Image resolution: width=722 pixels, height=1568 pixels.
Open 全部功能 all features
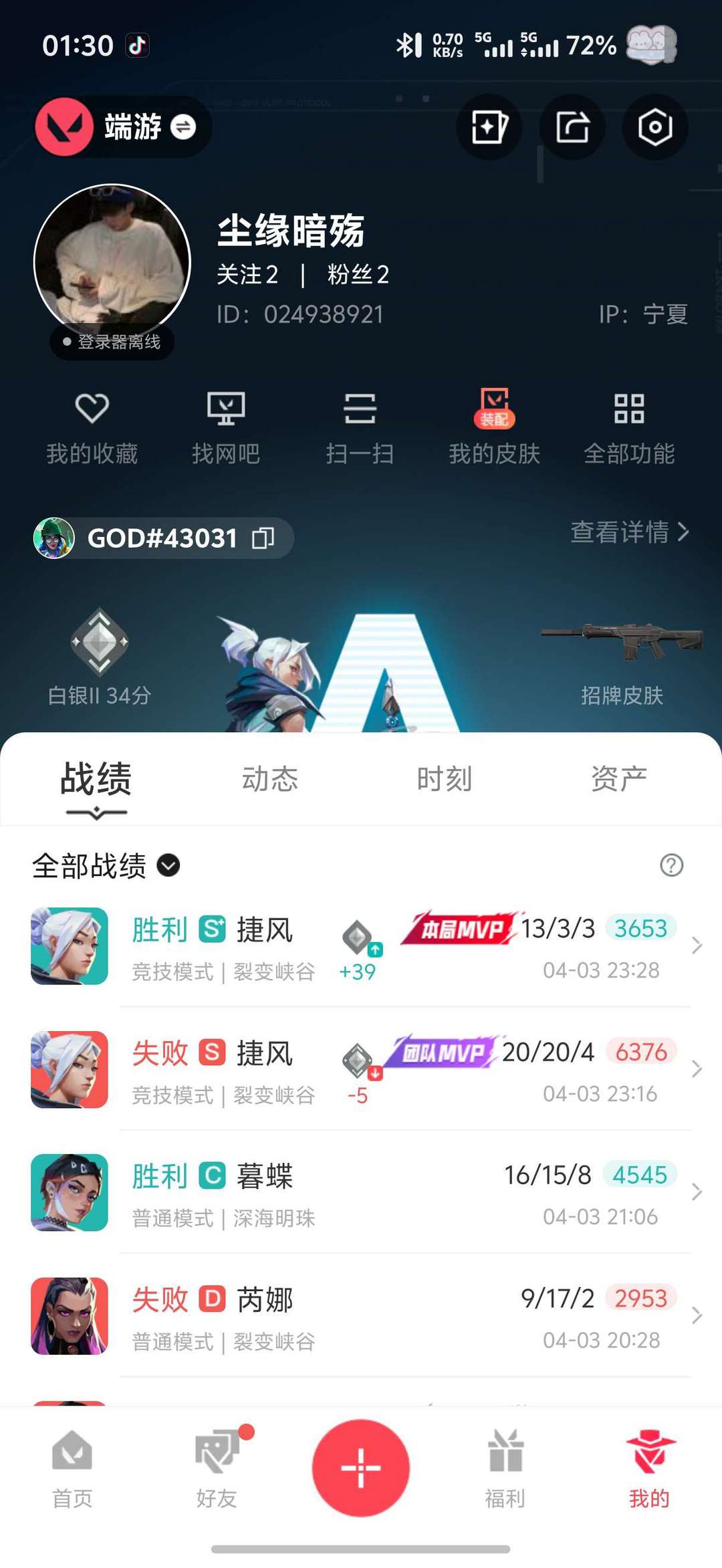pyautogui.click(x=629, y=428)
